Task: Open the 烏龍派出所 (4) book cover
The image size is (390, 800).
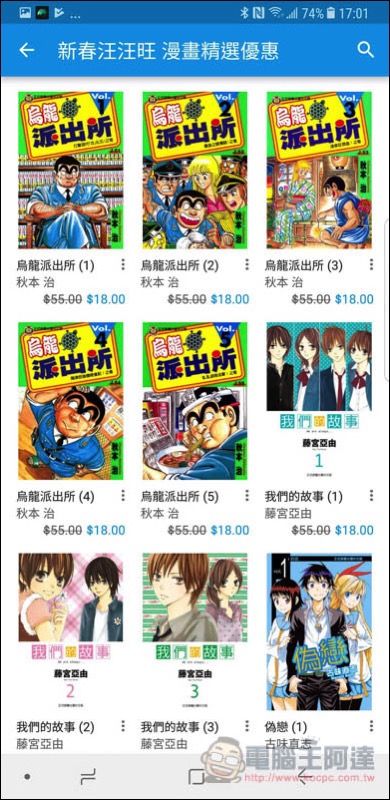Action: coord(70,401)
